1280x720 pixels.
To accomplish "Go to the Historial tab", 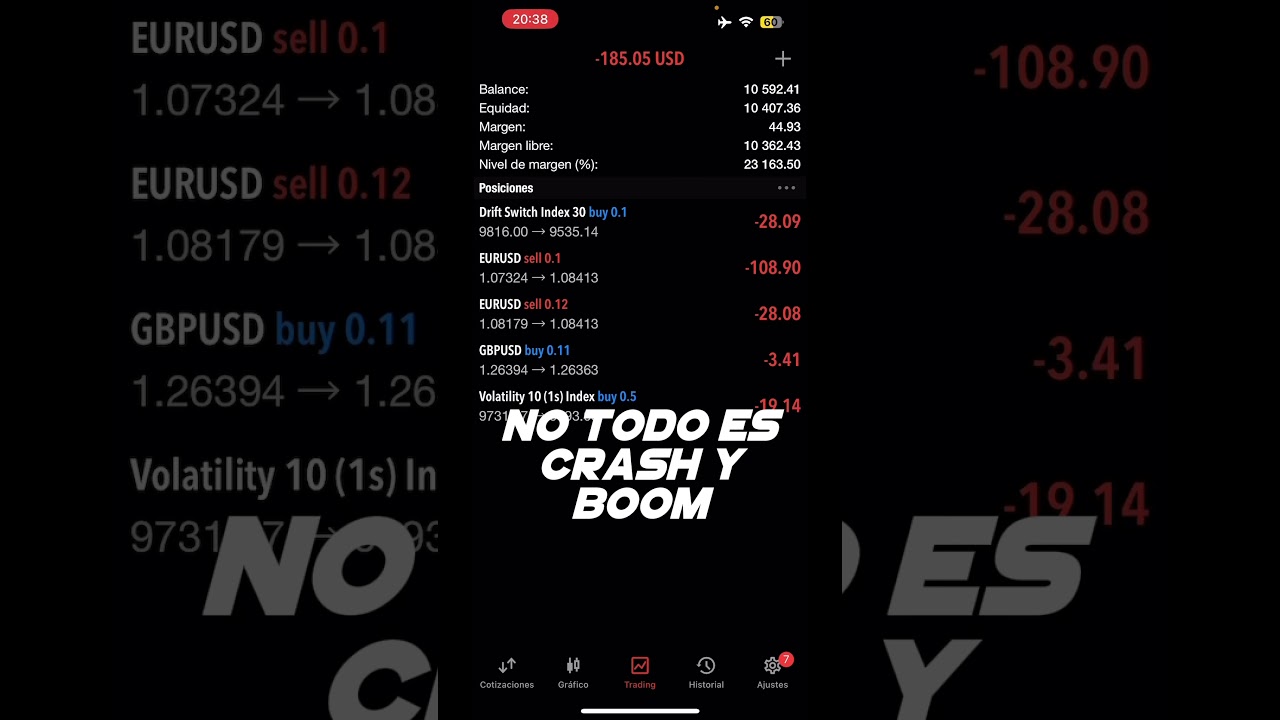I will click(706, 673).
